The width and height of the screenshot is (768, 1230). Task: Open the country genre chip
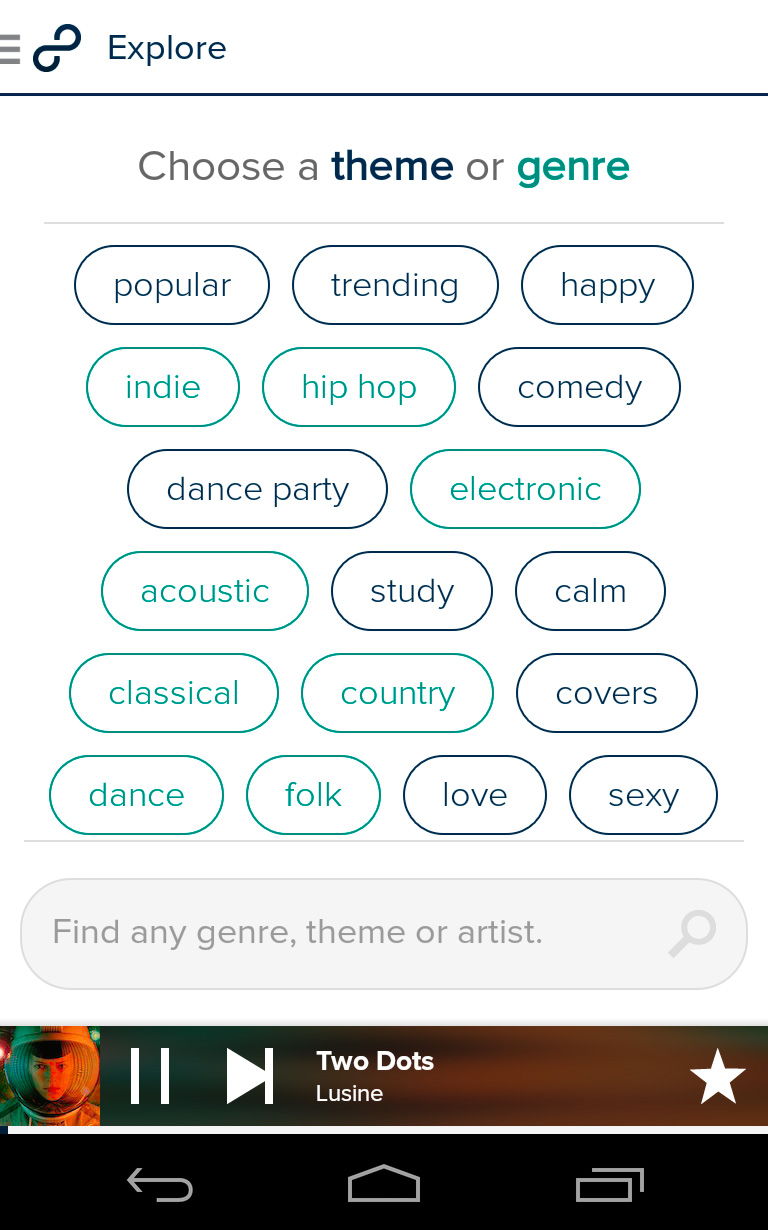[x=397, y=693]
